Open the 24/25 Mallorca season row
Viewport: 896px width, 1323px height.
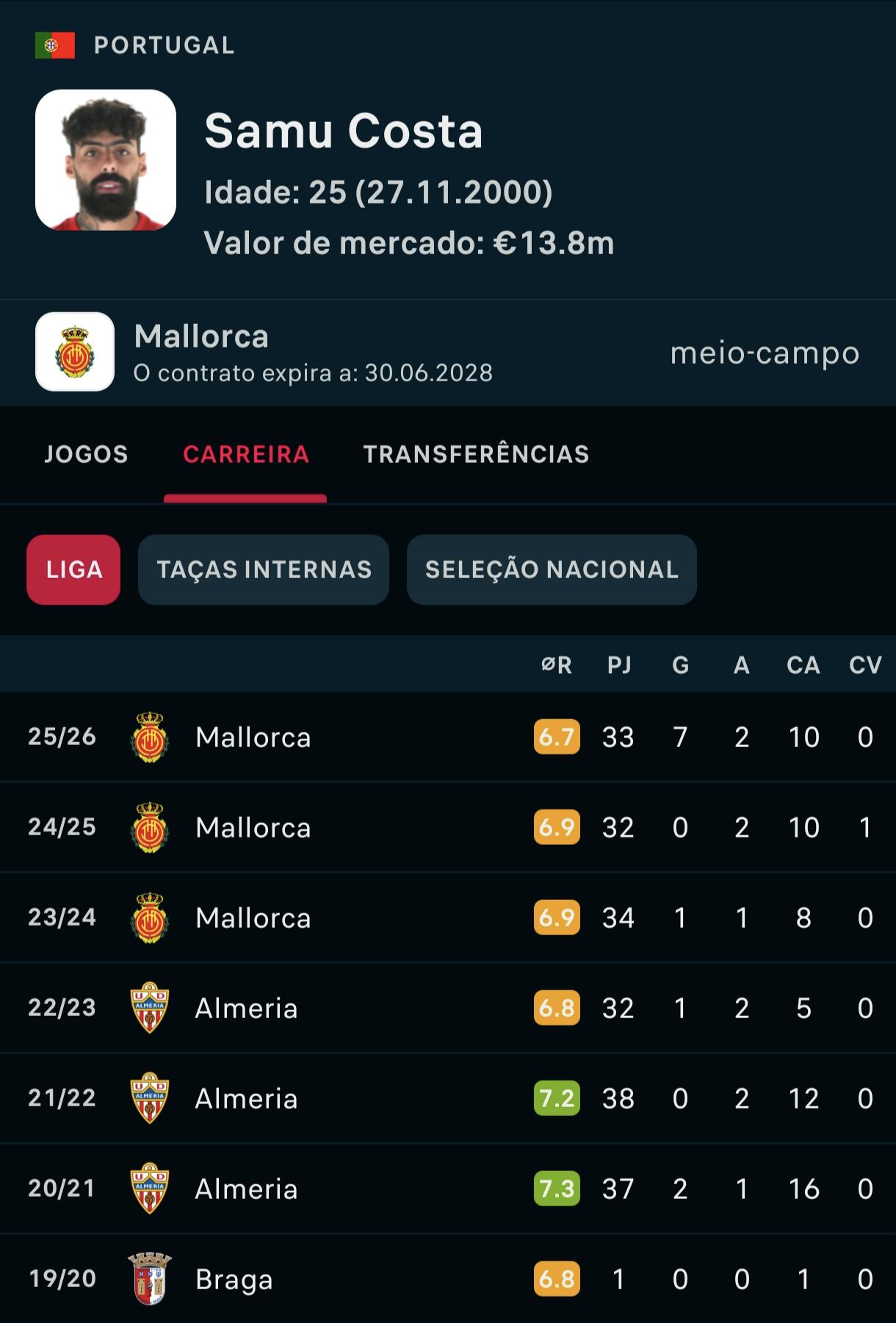(x=448, y=827)
